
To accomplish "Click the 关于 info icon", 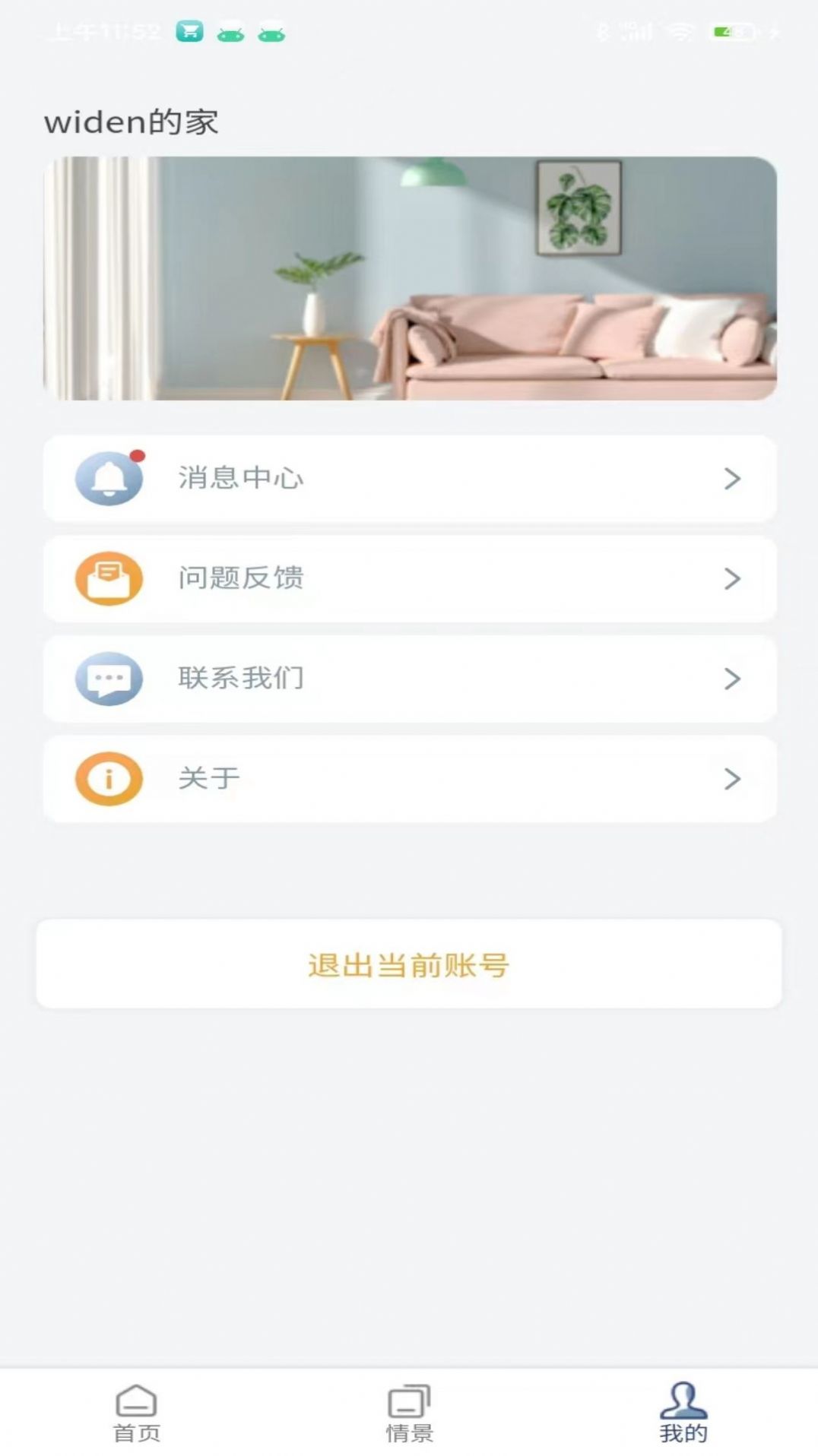I will pyautogui.click(x=107, y=779).
